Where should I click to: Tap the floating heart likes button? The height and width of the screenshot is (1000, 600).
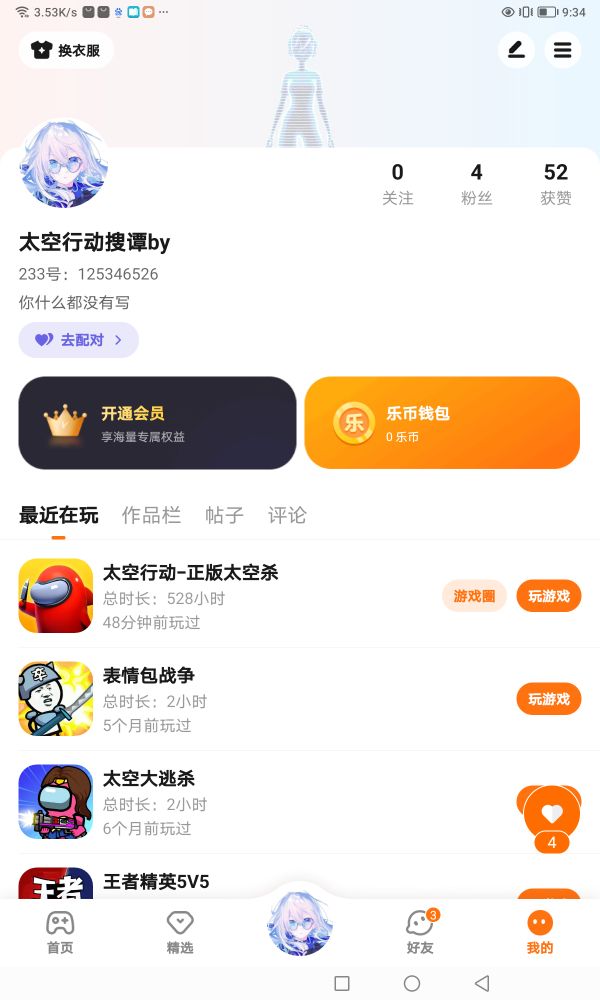[552, 814]
